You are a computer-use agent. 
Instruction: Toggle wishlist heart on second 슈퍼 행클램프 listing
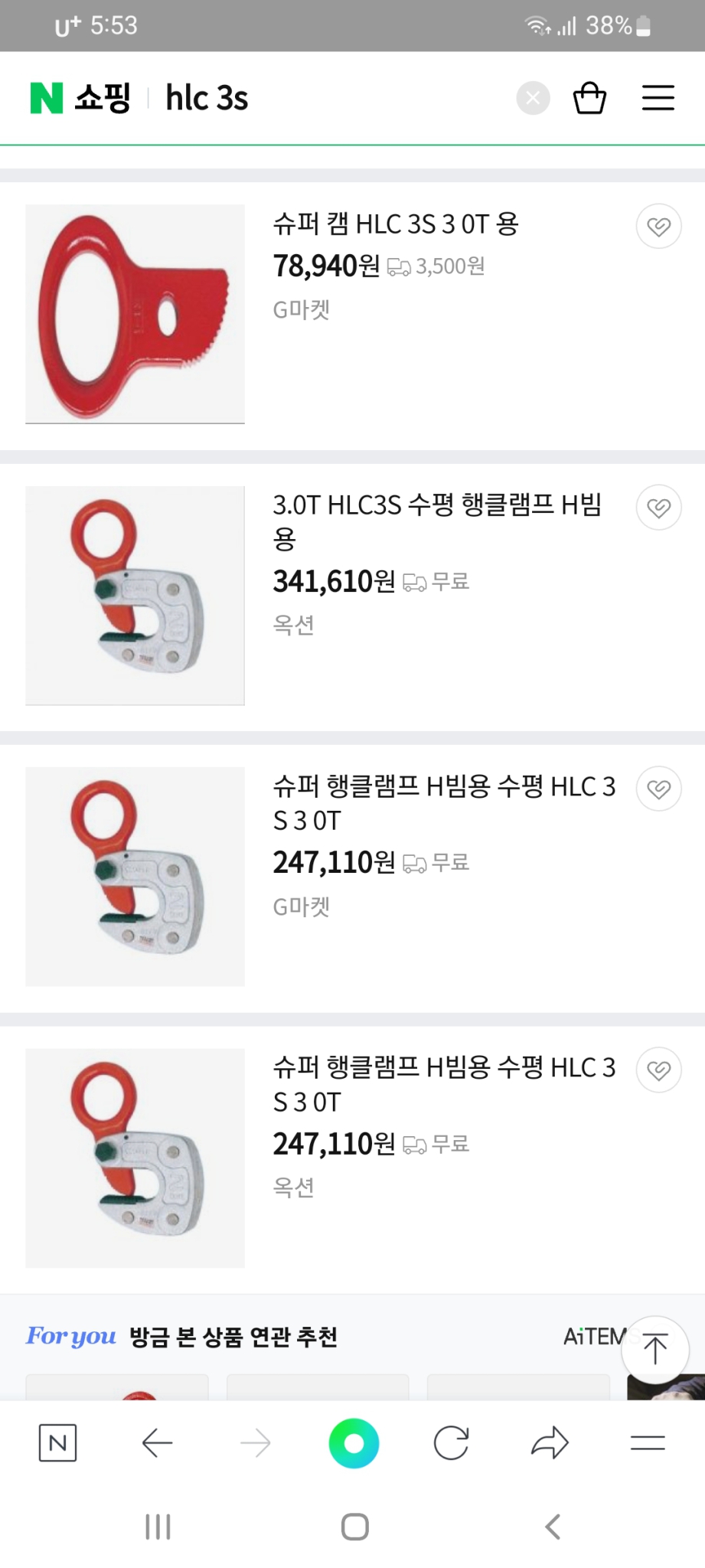pyautogui.click(x=658, y=1070)
